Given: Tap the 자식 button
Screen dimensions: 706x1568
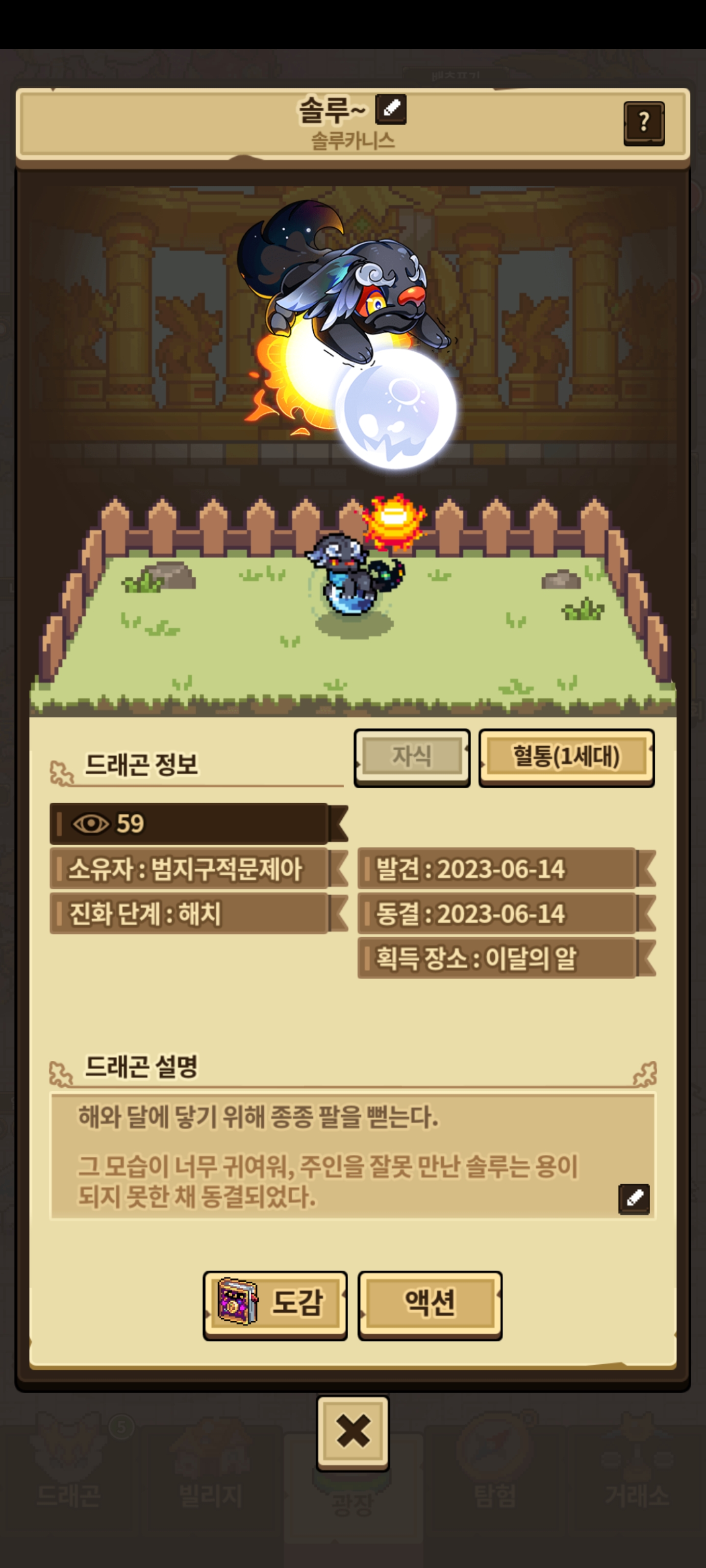Looking at the screenshot, I should 412,757.
